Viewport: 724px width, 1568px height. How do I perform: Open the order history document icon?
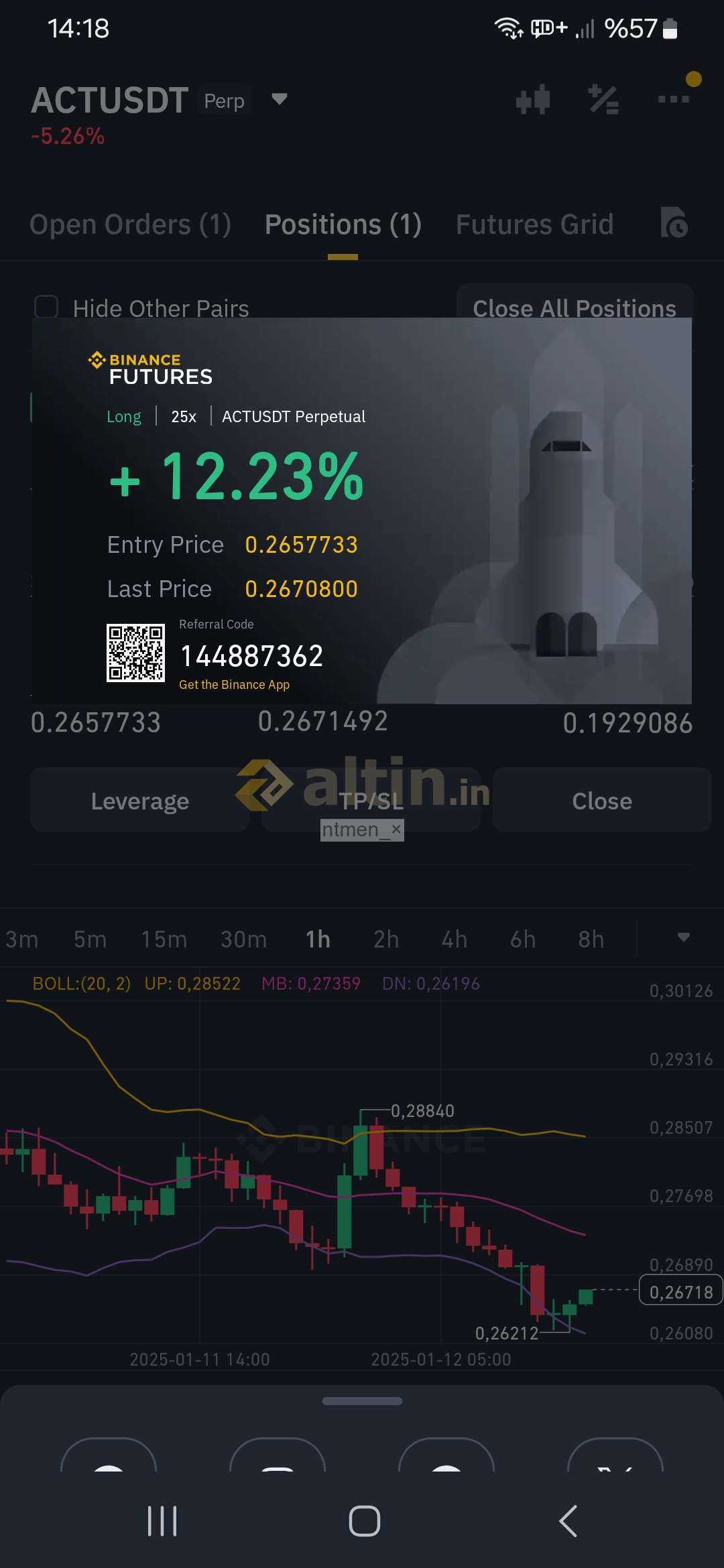(x=674, y=223)
